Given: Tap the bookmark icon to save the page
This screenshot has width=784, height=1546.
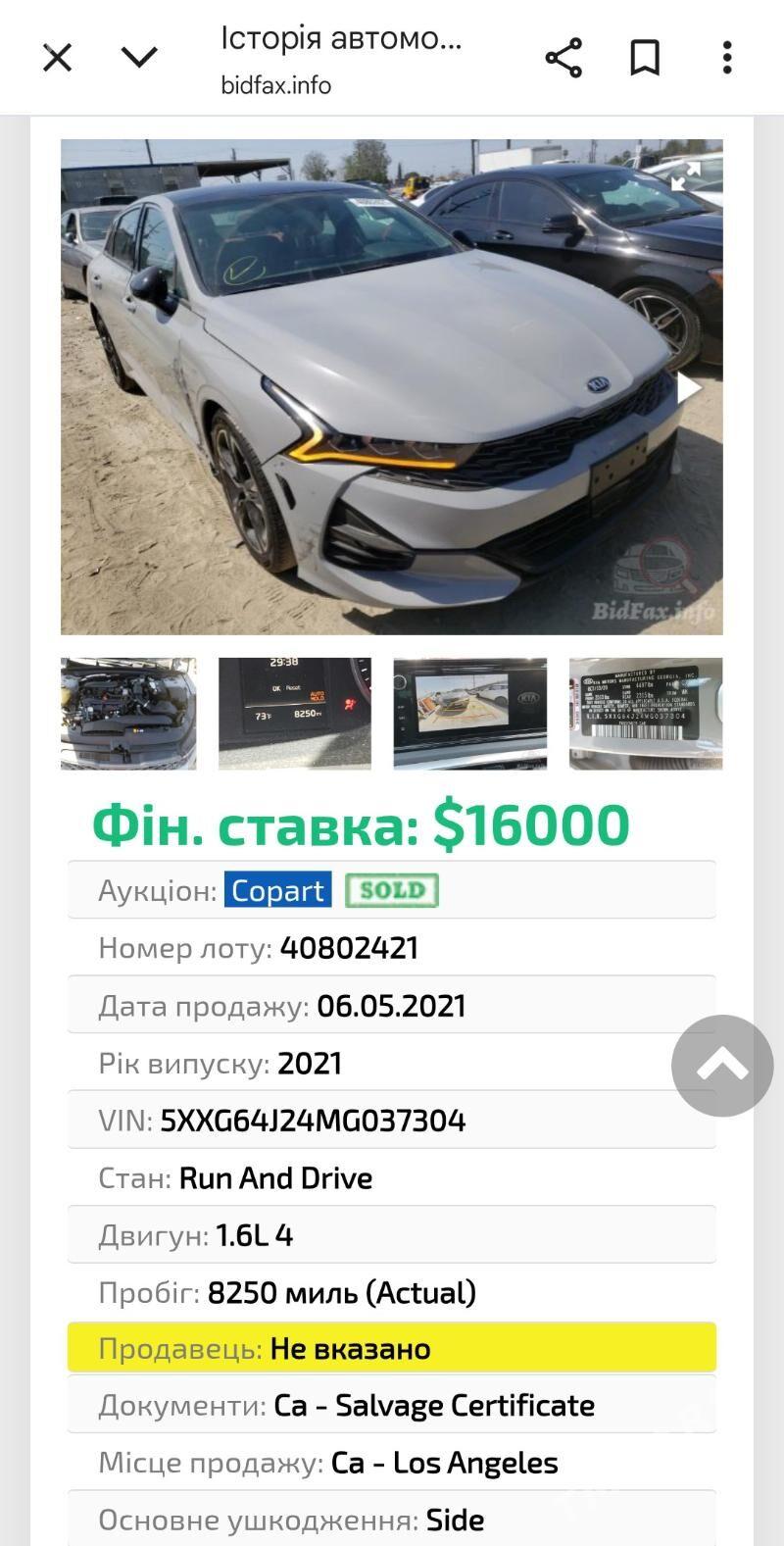Looking at the screenshot, I should click(646, 57).
